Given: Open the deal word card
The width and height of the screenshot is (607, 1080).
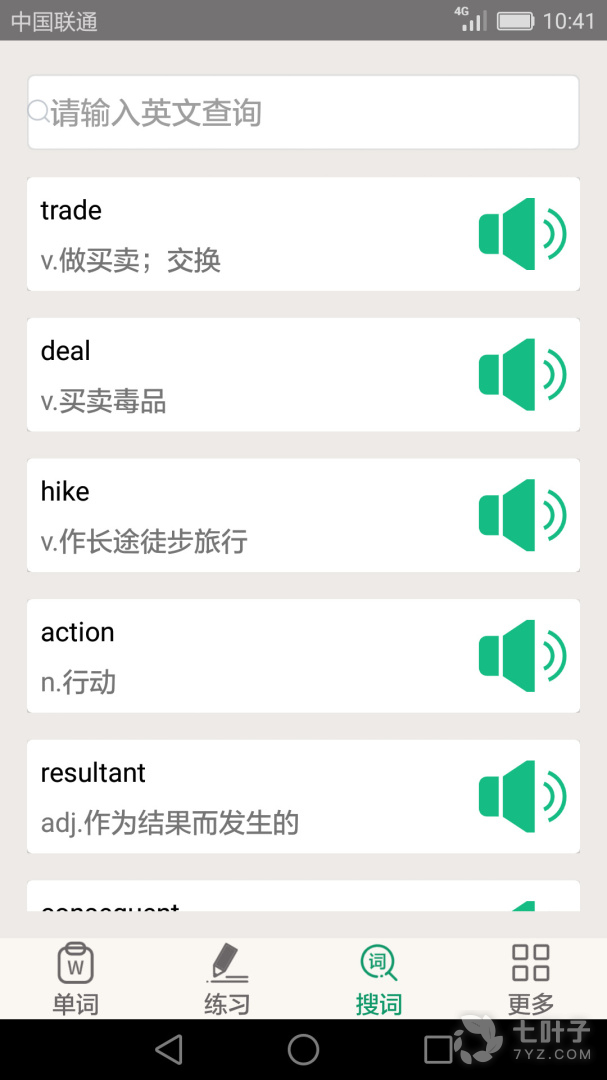Looking at the screenshot, I should (x=303, y=375).
